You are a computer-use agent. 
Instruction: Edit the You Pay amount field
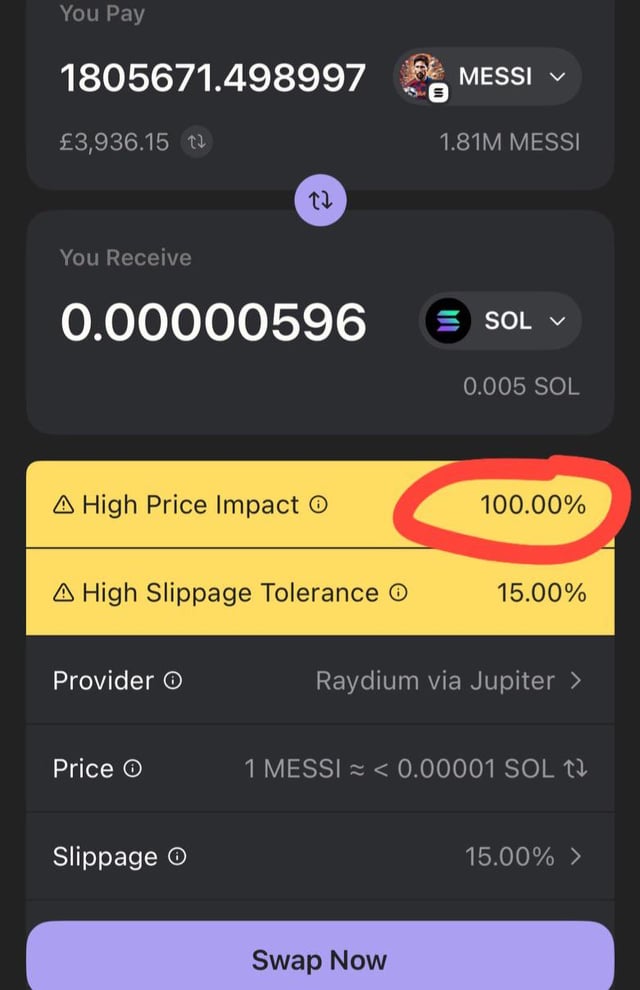[213, 77]
